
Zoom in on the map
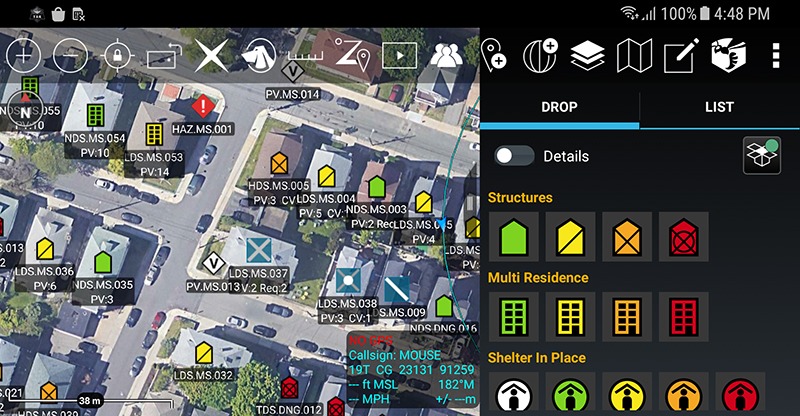pos(23,55)
